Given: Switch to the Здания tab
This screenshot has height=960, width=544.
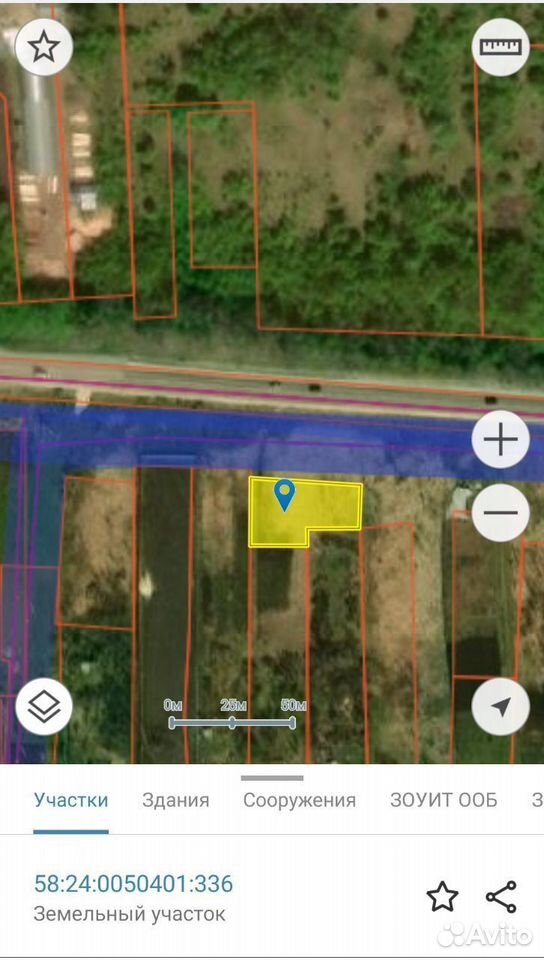Looking at the screenshot, I should pos(176,800).
